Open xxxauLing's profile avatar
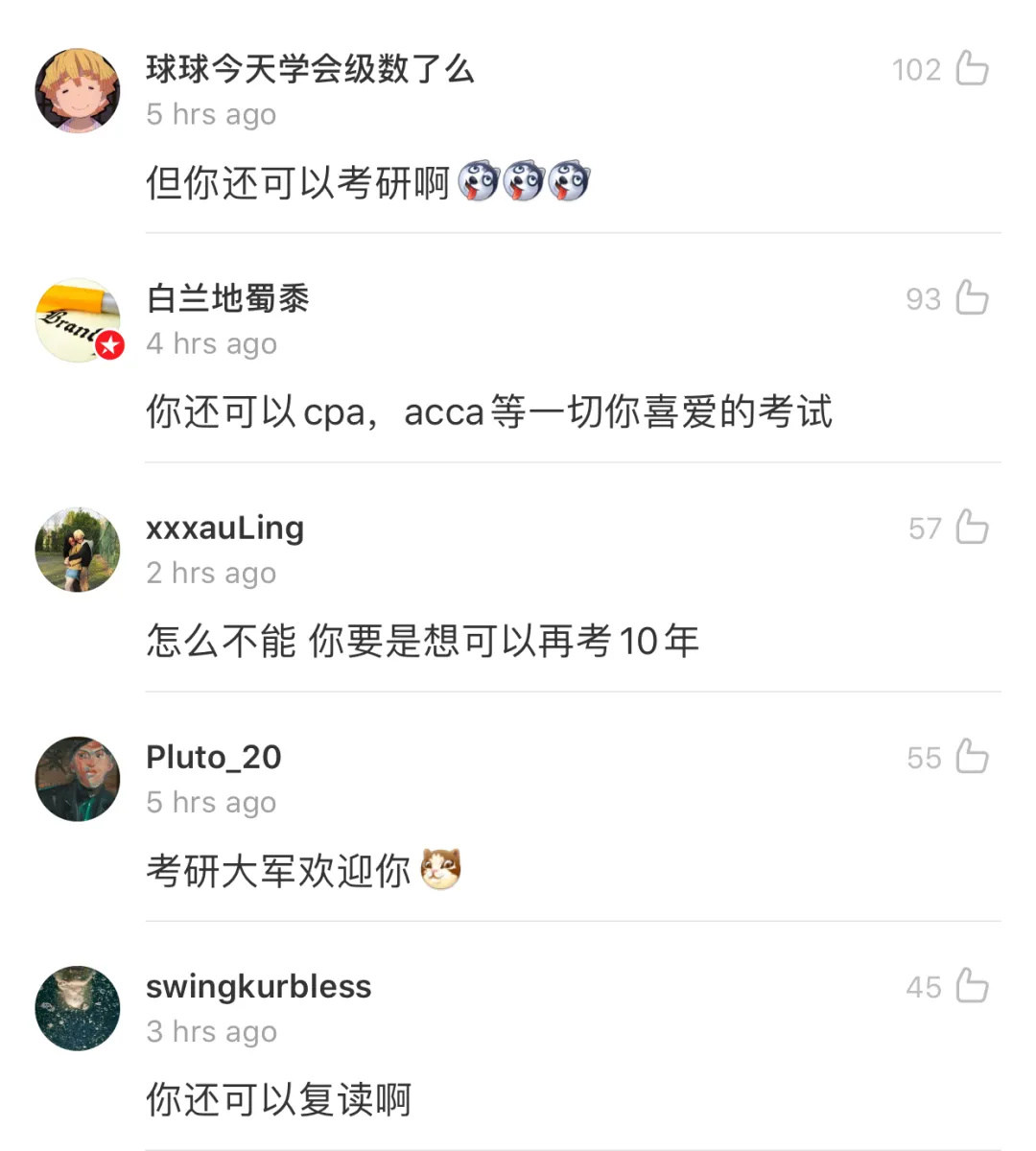Screen dimensions: 1036x1151 [77, 548]
